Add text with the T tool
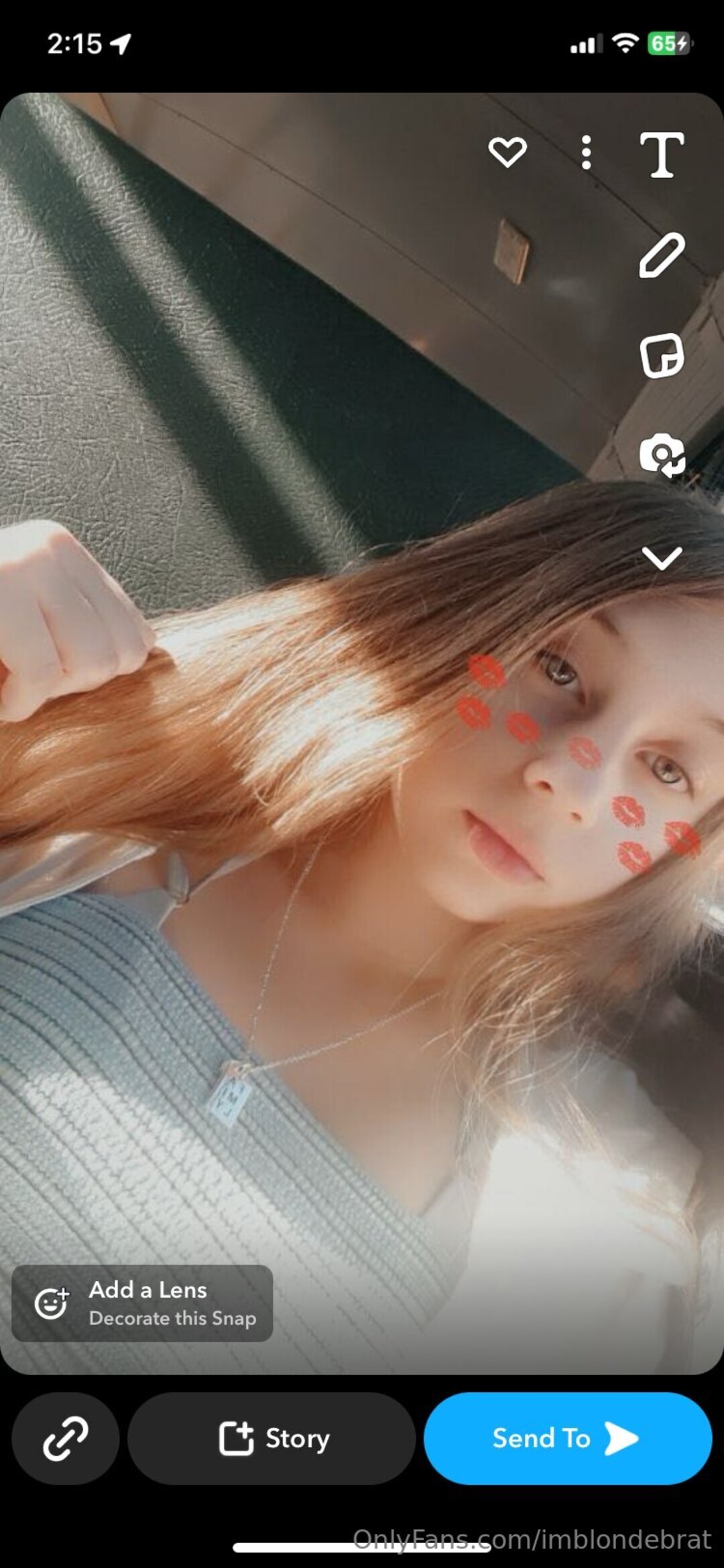 662,155
